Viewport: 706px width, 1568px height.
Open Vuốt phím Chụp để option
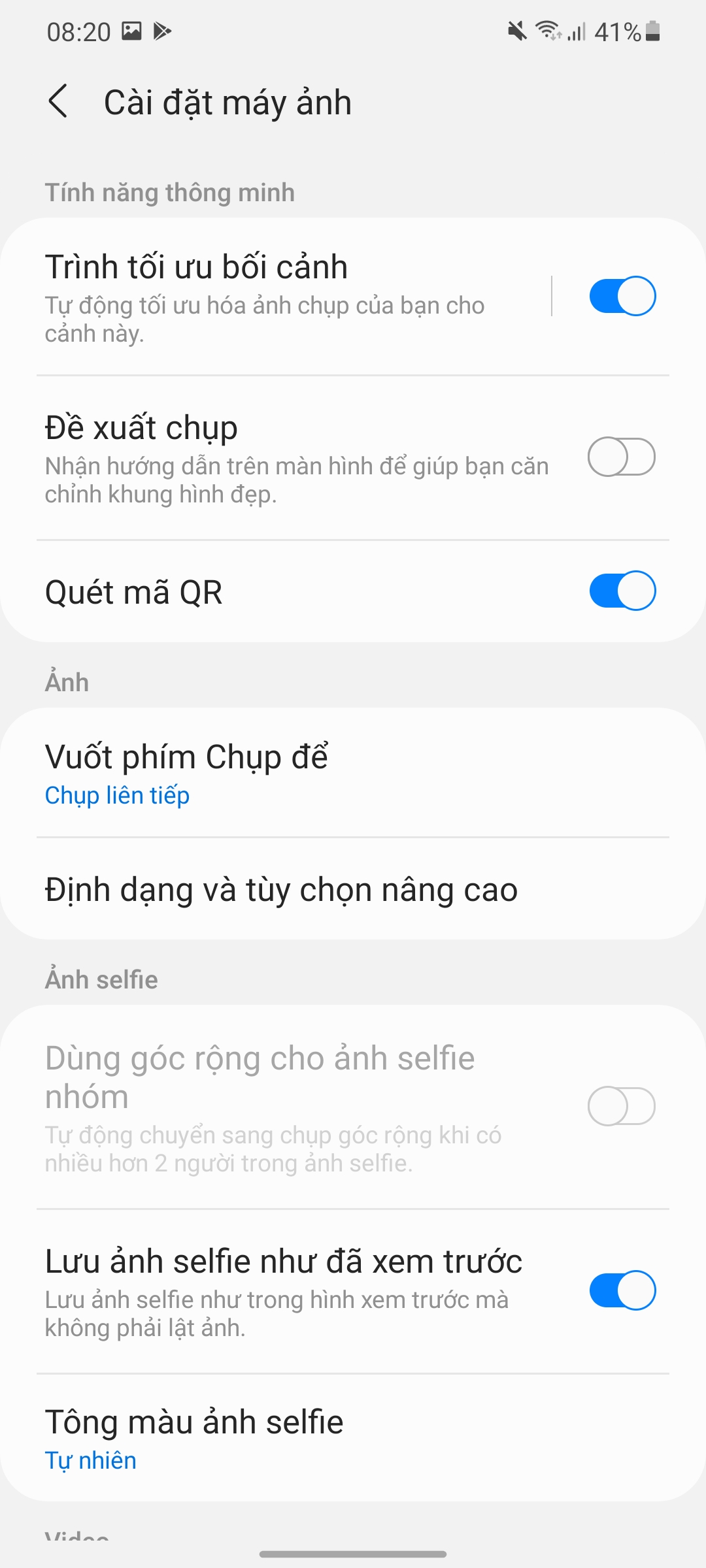[x=353, y=773]
